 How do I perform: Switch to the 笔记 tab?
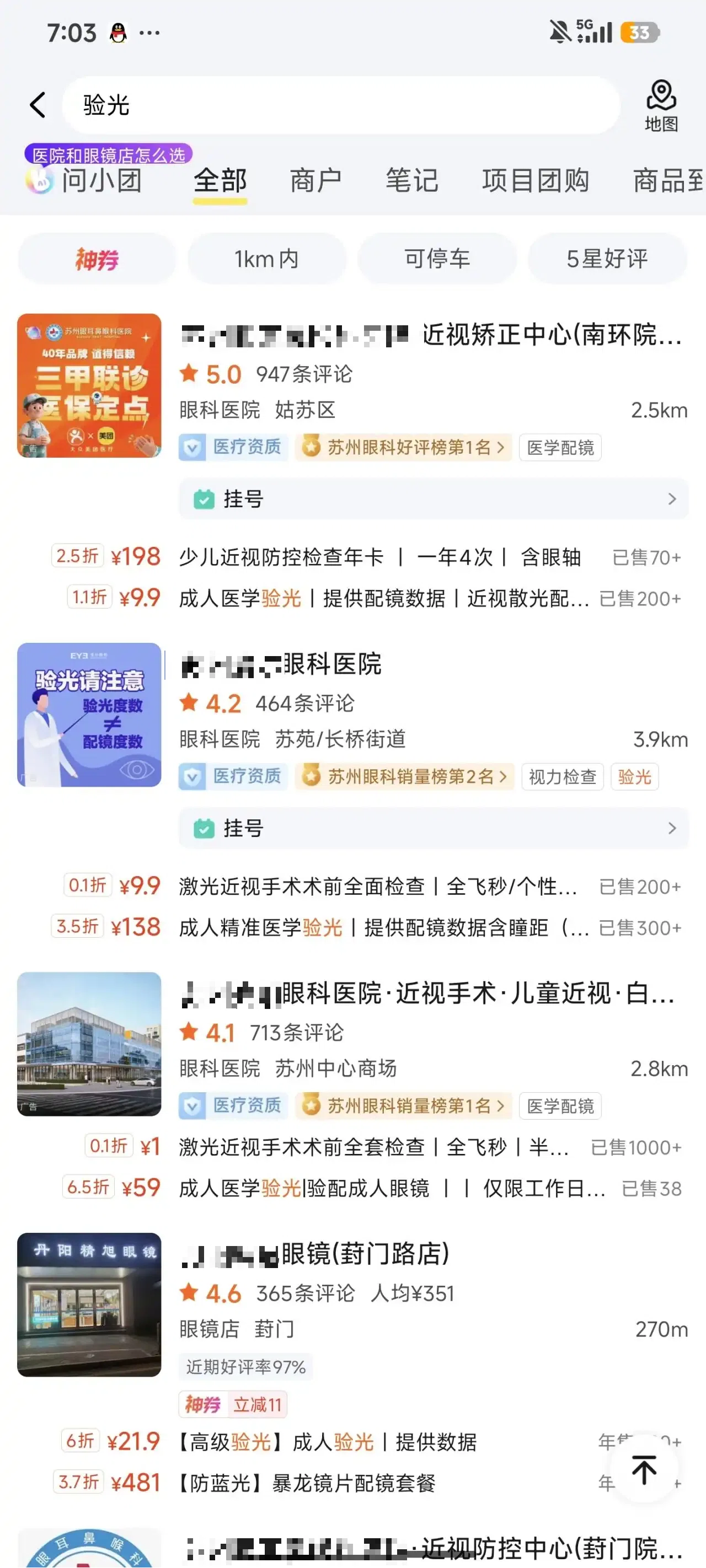[412, 180]
